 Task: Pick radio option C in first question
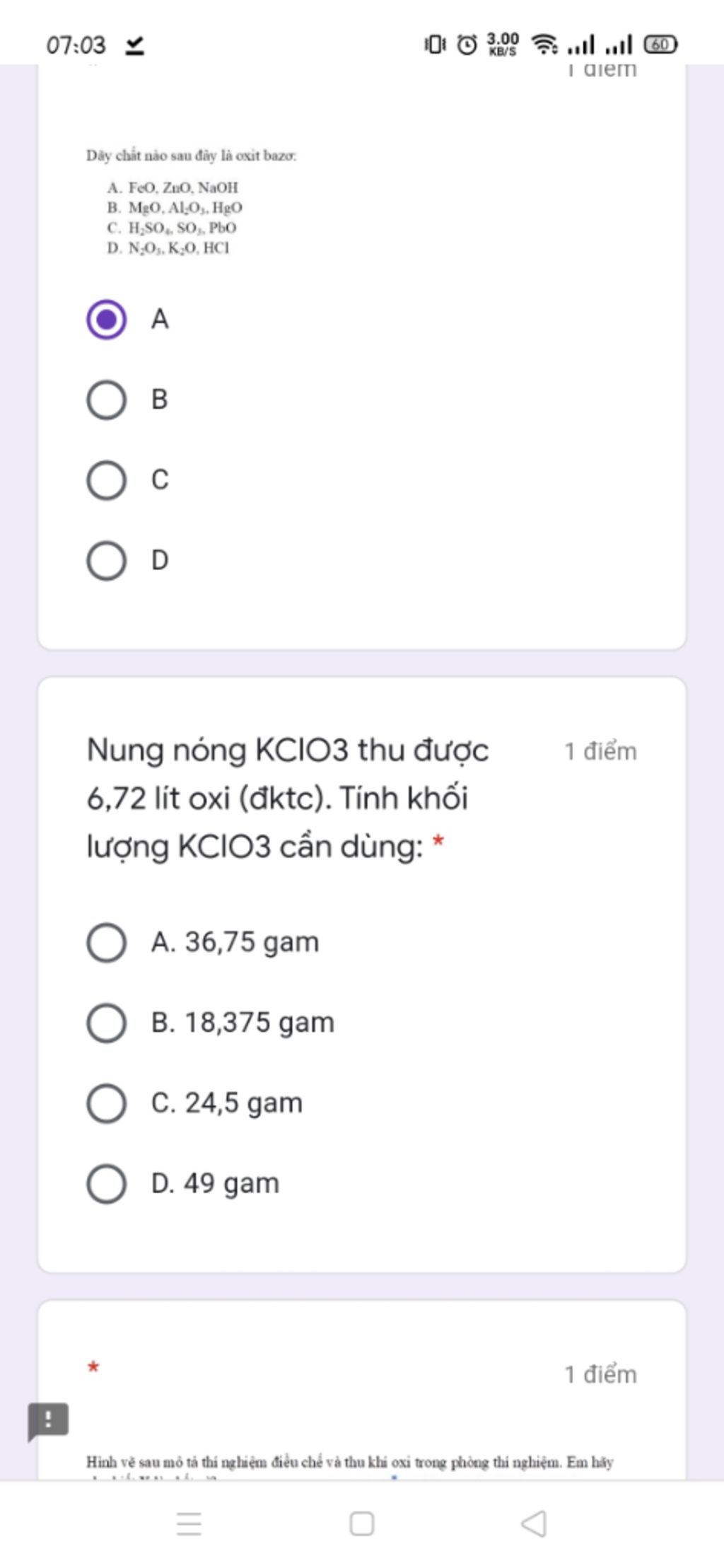pos(107,480)
